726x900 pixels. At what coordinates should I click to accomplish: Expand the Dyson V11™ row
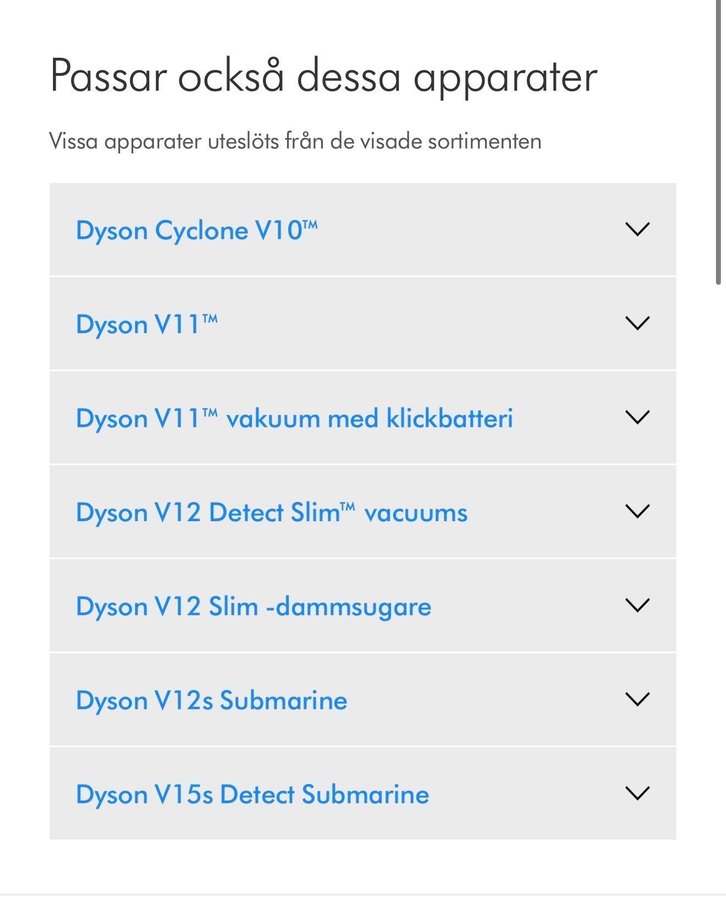[x=636, y=323]
